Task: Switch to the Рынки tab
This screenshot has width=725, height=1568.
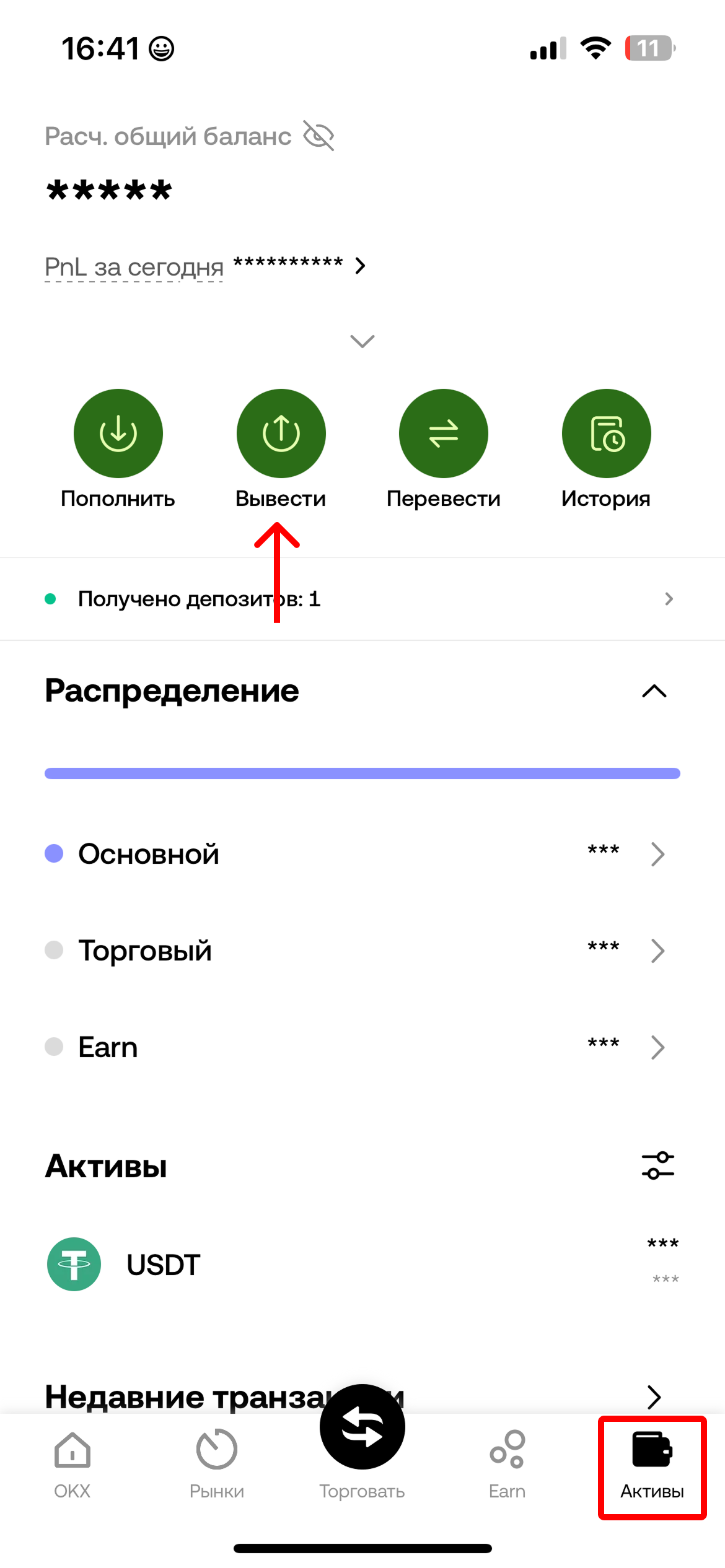Action: pyautogui.click(x=217, y=1465)
